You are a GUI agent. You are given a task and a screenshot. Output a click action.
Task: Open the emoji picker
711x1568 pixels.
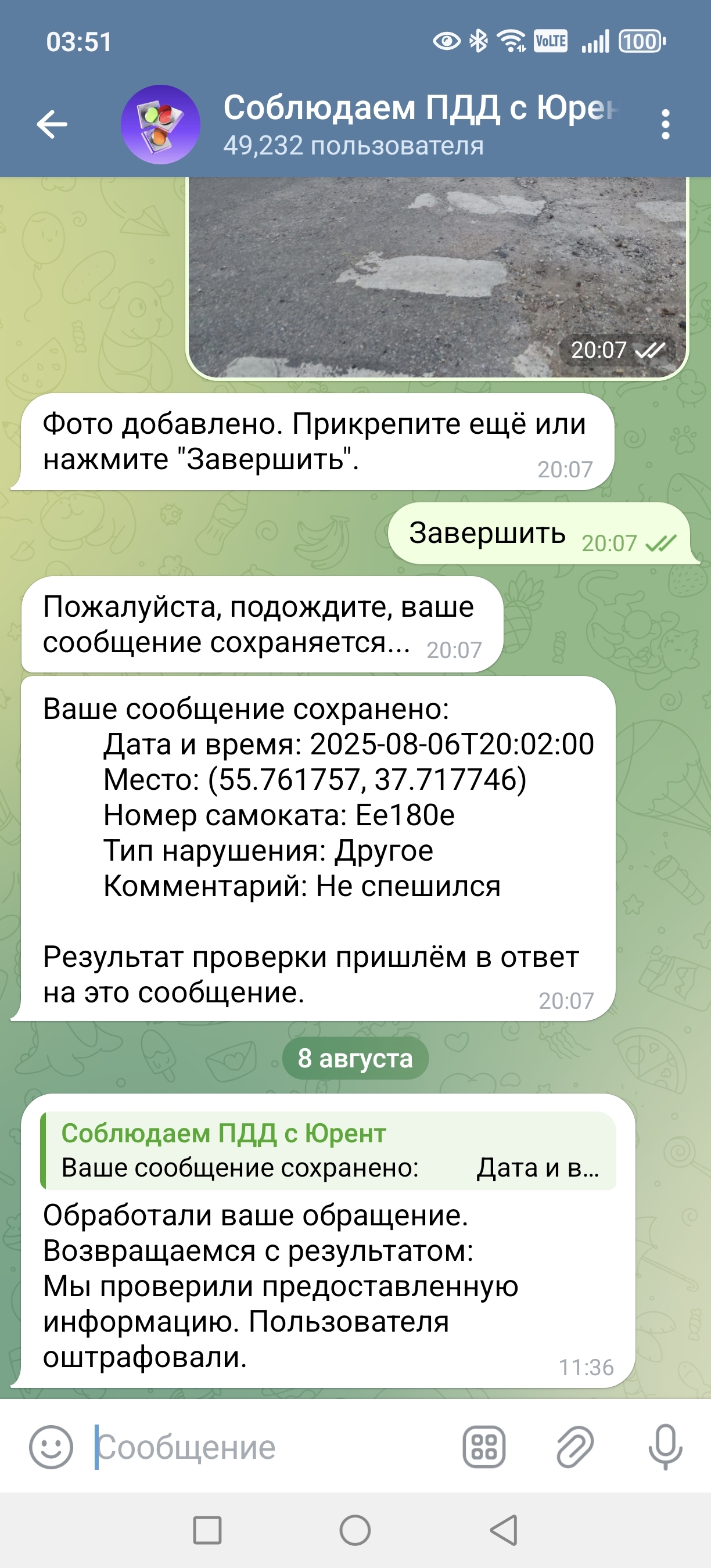pyautogui.click(x=51, y=1447)
